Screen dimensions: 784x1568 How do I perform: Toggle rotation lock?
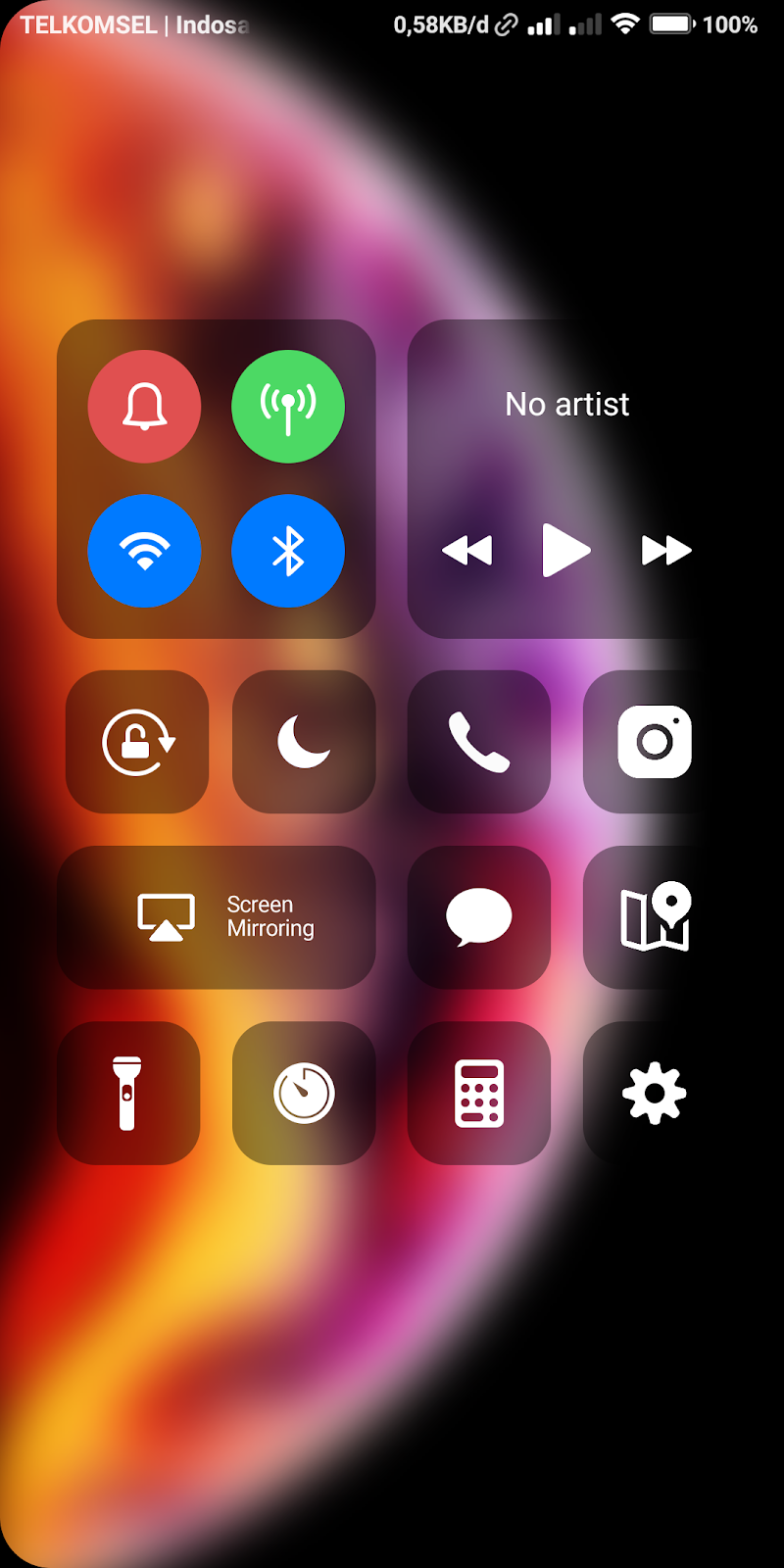point(137,742)
